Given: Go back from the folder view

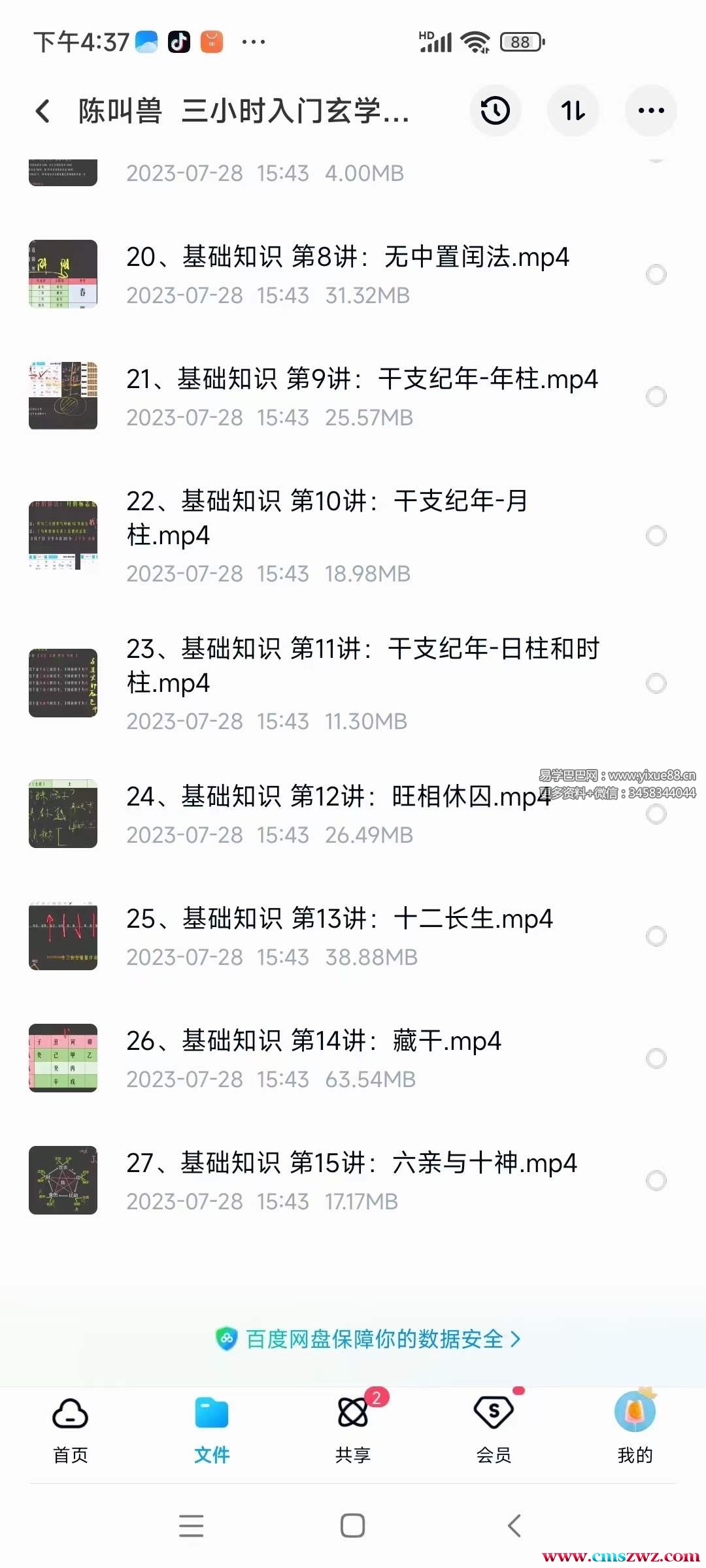Looking at the screenshot, I should [43, 111].
